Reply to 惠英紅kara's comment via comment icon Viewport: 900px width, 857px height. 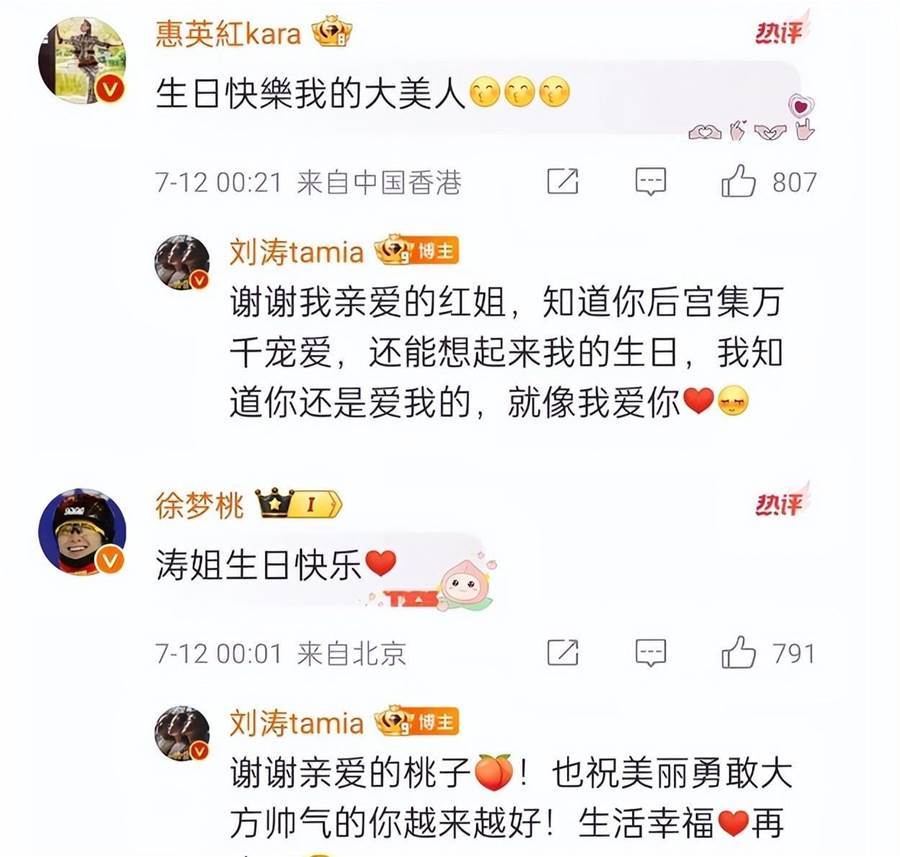coord(651,182)
